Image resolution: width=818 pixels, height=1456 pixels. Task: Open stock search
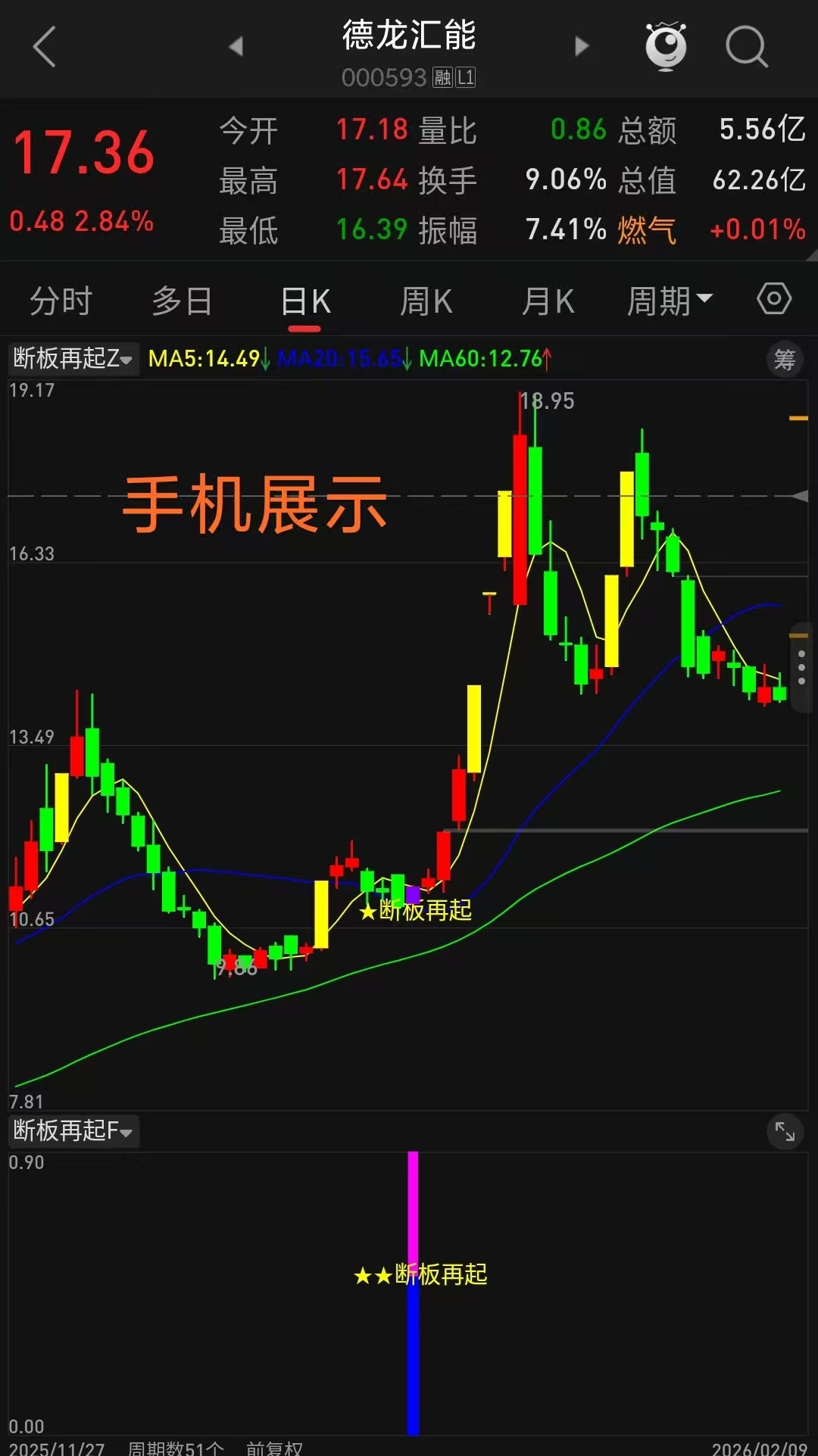pyautogui.click(x=746, y=47)
